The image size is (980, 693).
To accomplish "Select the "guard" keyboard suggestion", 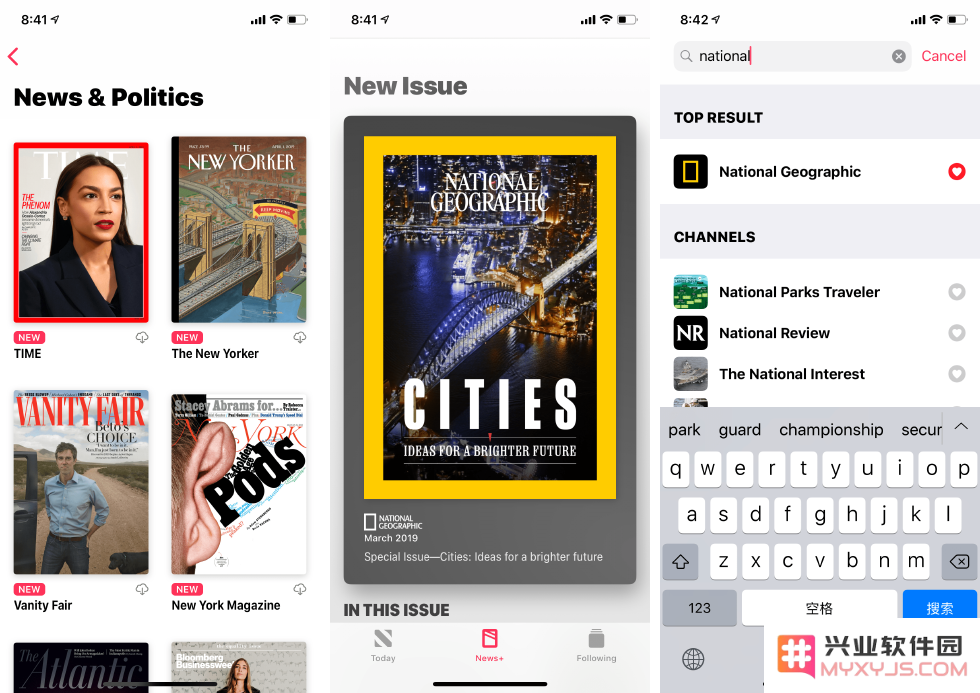I will pos(740,430).
